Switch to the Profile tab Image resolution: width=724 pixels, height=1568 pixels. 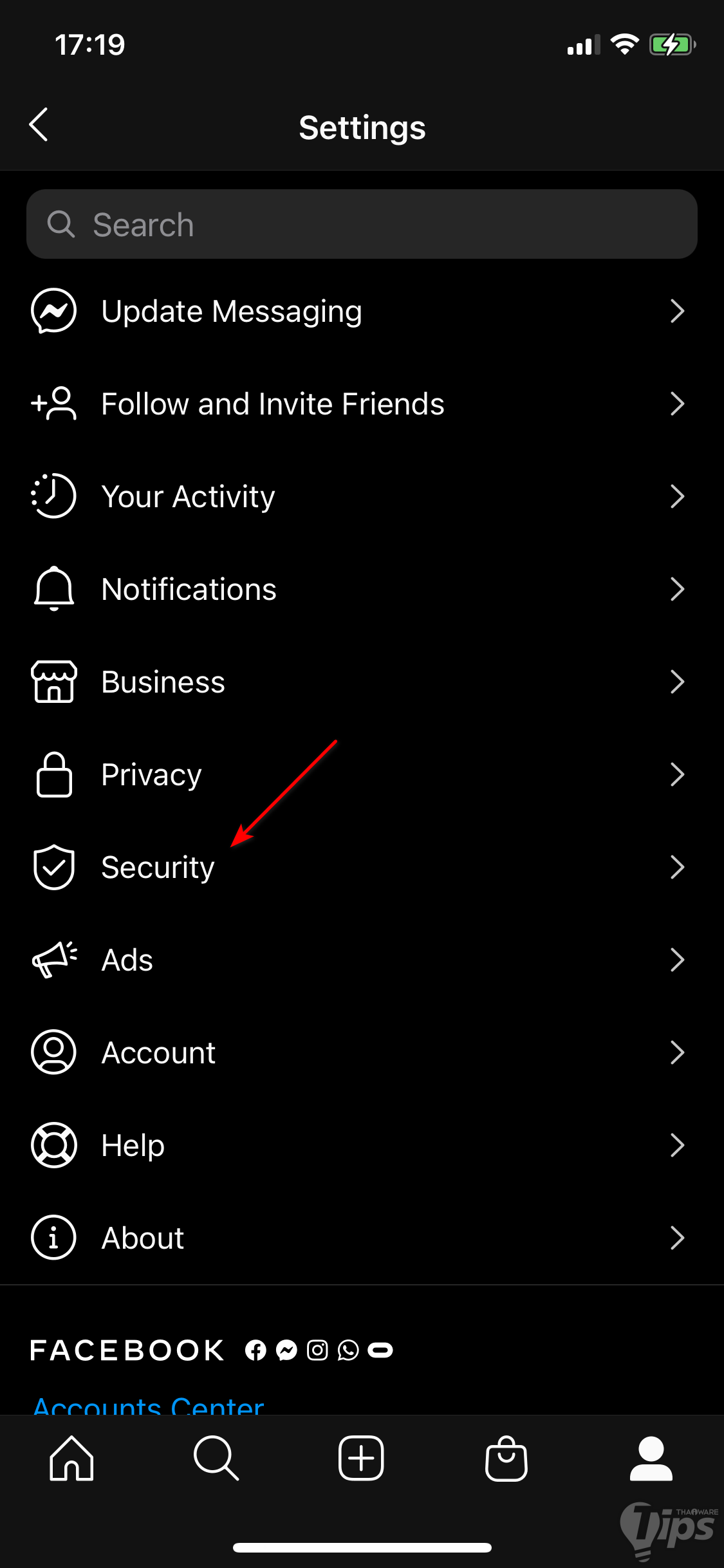pos(651,1459)
